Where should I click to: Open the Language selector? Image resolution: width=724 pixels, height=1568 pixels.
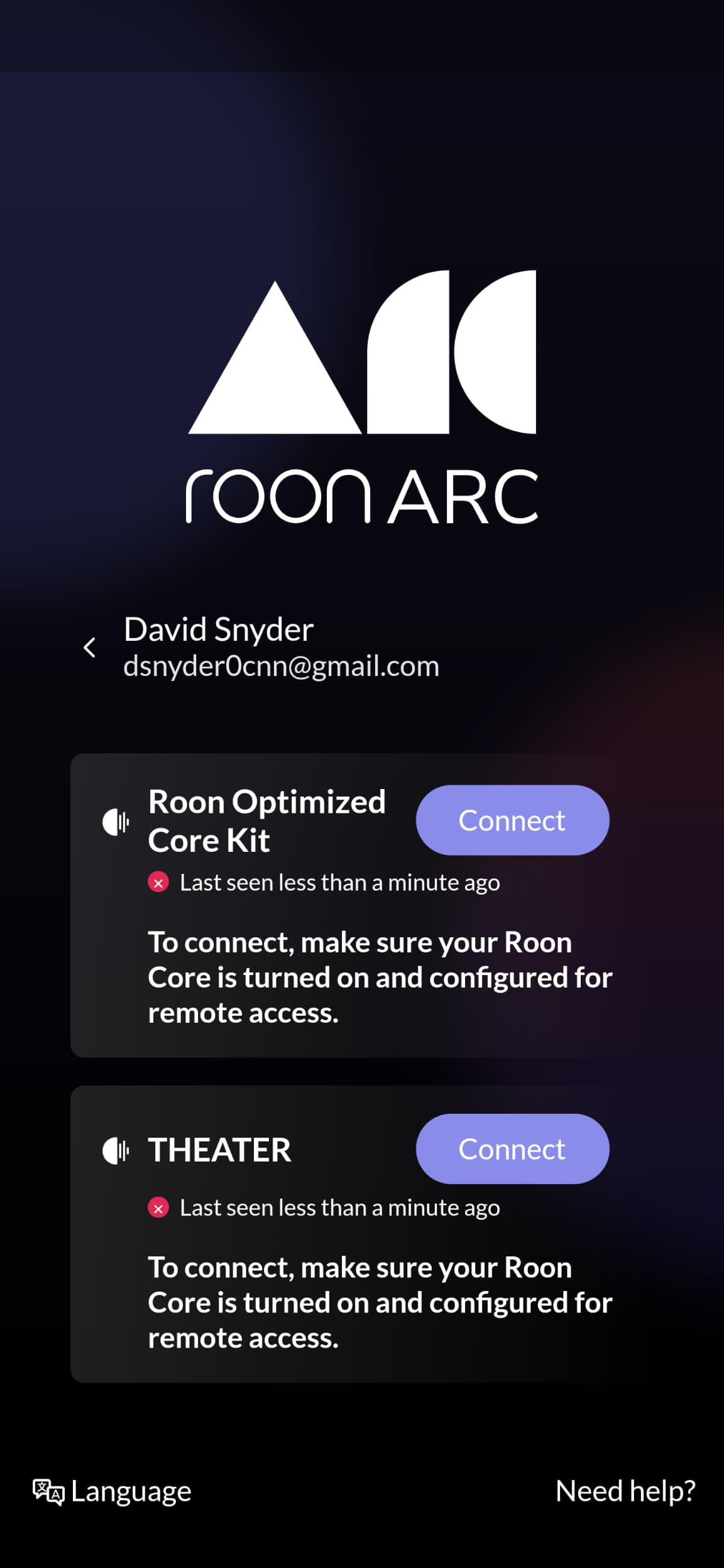click(x=112, y=1492)
